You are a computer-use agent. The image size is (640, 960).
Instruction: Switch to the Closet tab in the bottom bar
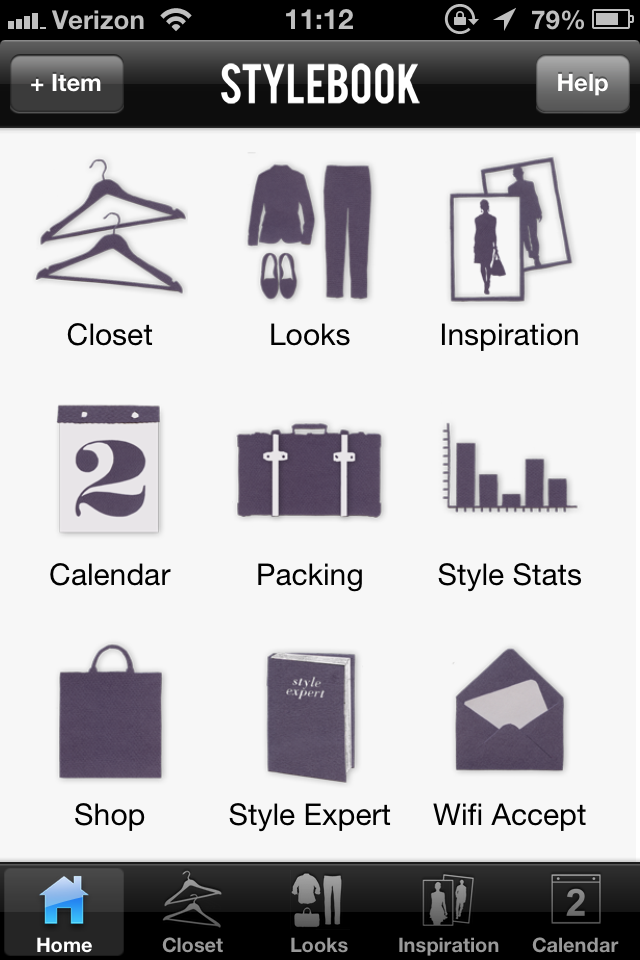click(x=192, y=912)
